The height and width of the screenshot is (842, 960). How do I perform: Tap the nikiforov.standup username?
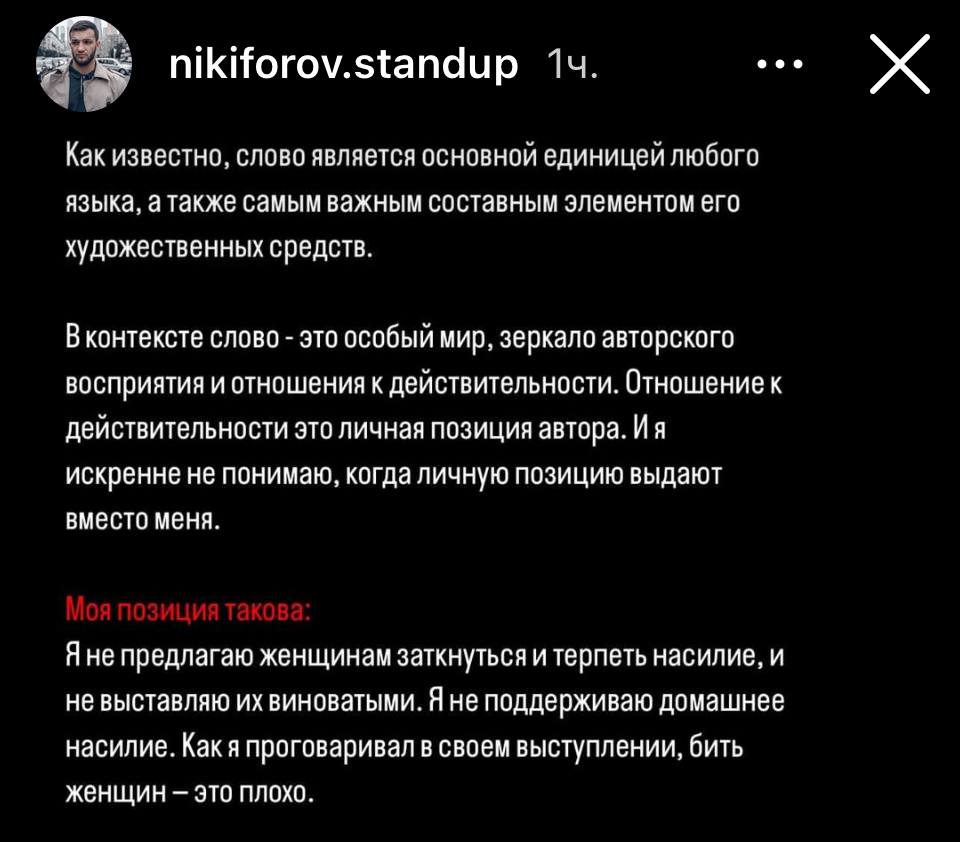[x=345, y=65]
